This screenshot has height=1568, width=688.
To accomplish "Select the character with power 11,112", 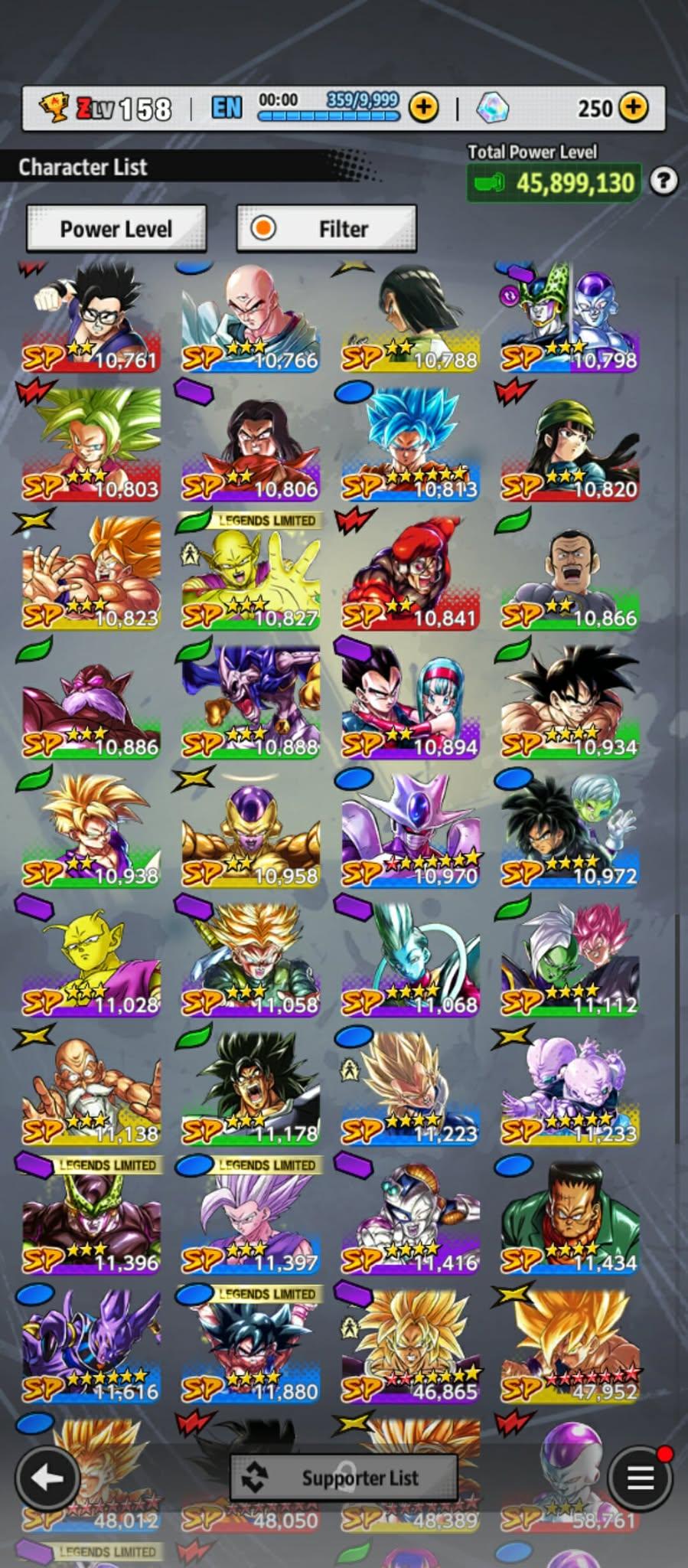I will [x=570, y=961].
